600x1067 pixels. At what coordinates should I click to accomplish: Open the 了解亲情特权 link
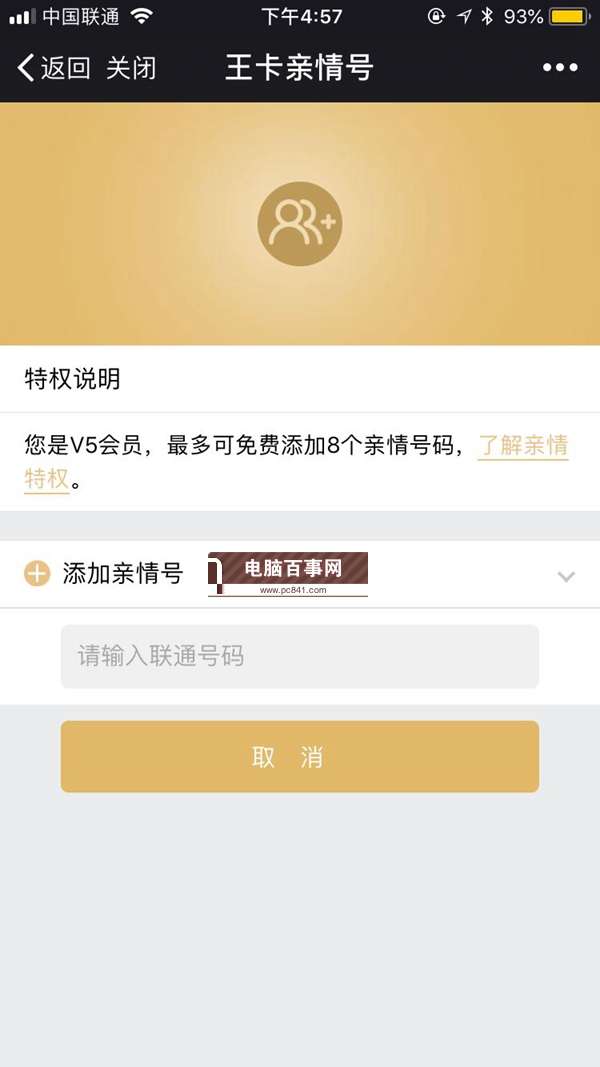[x=523, y=446]
